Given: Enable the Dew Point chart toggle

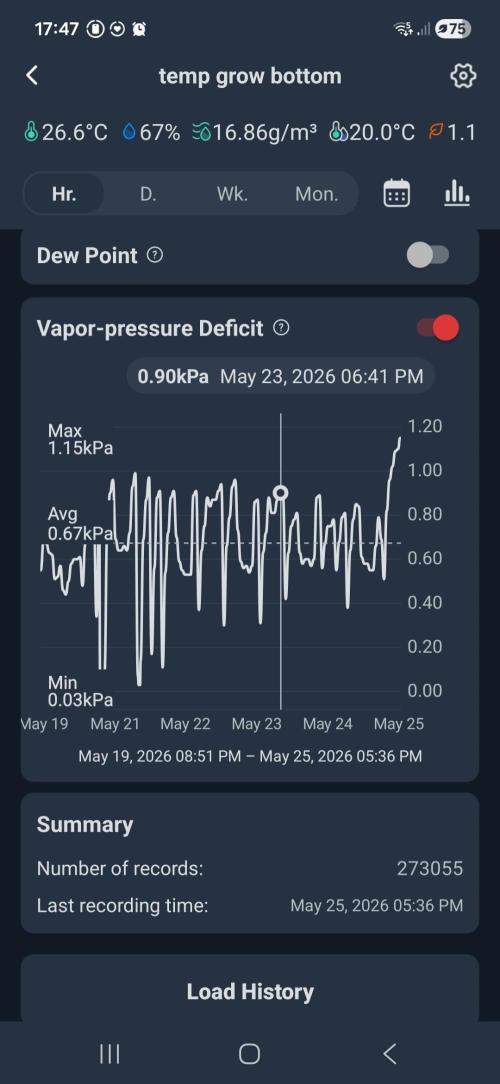Looking at the screenshot, I should [x=428, y=255].
